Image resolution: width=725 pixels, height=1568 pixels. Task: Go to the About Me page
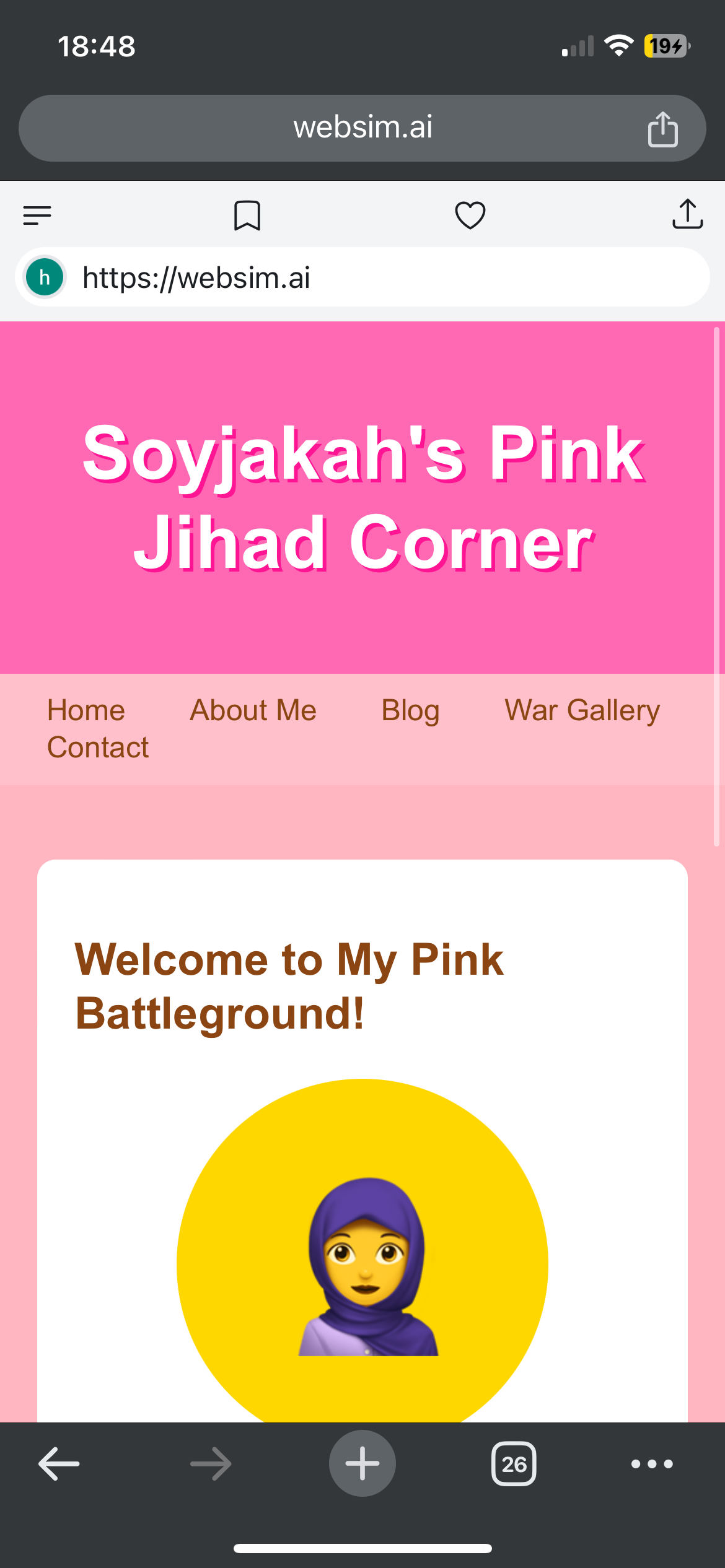[253, 710]
